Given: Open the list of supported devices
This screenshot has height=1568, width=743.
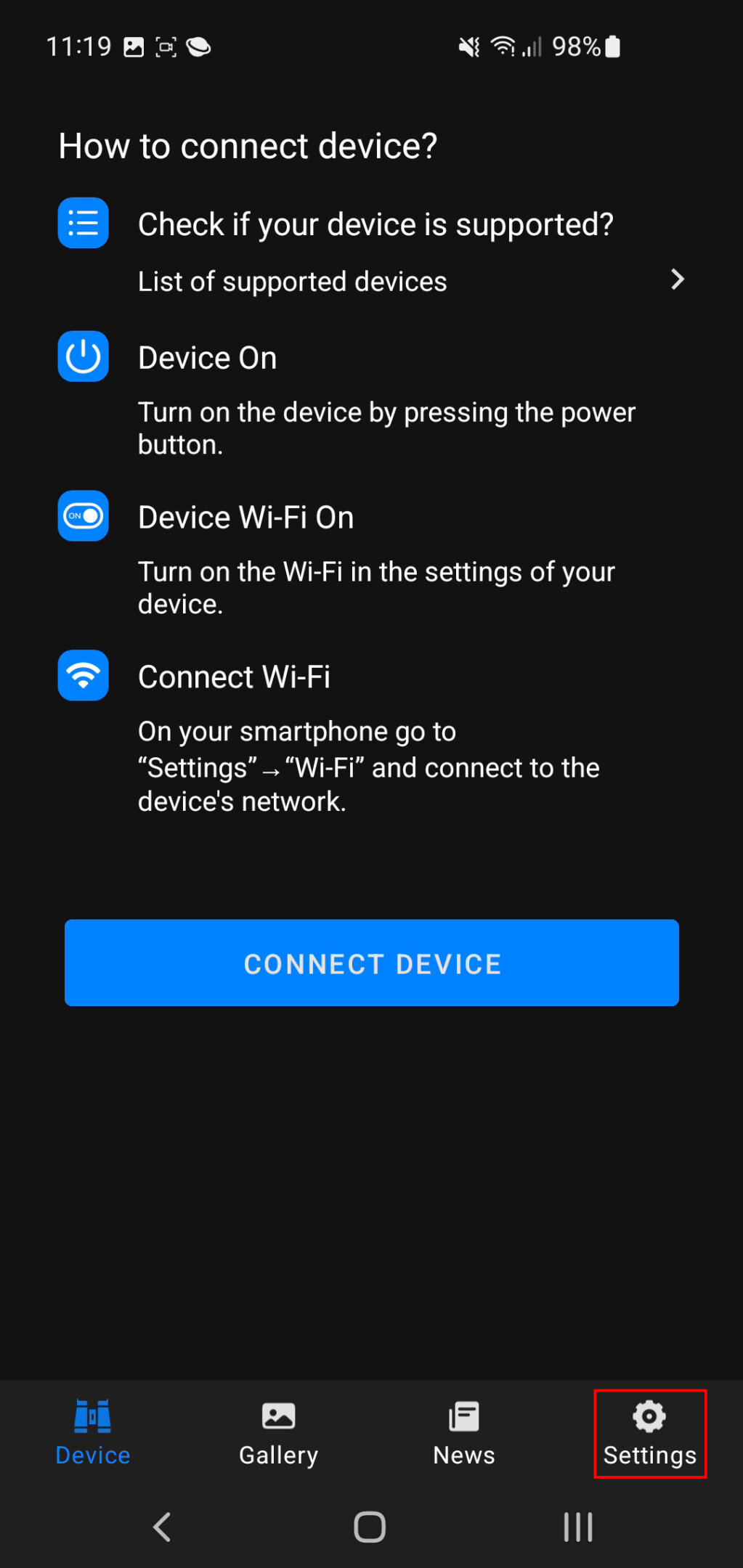Looking at the screenshot, I should [x=410, y=281].
